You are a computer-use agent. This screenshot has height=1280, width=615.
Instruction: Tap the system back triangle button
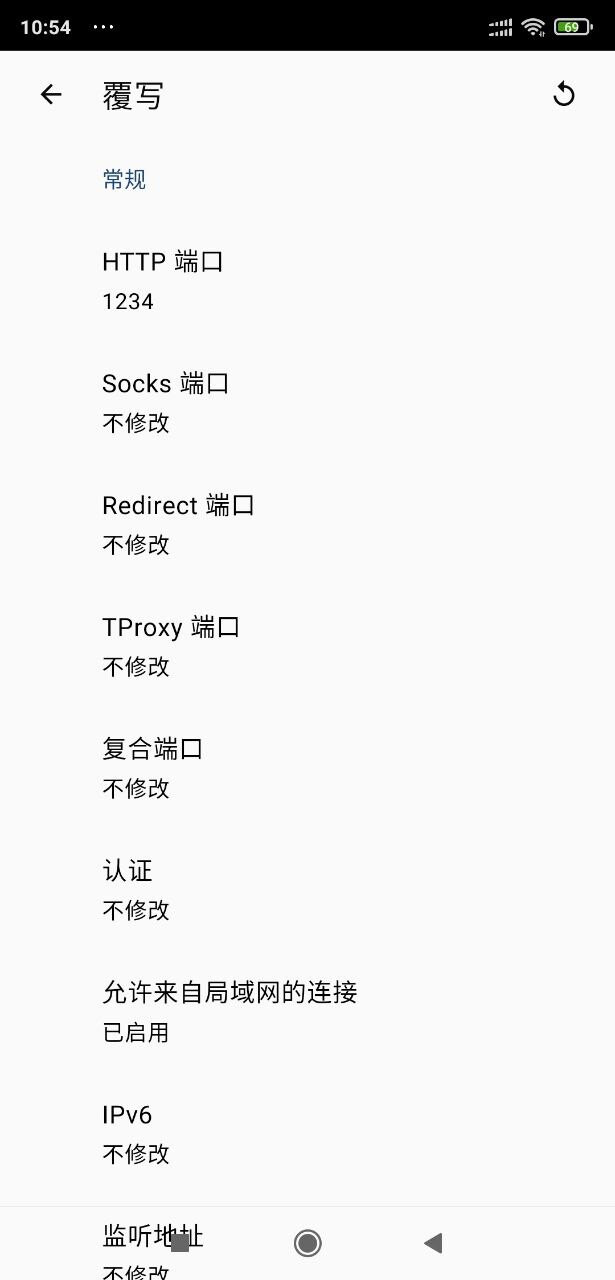click(432, 1243)
